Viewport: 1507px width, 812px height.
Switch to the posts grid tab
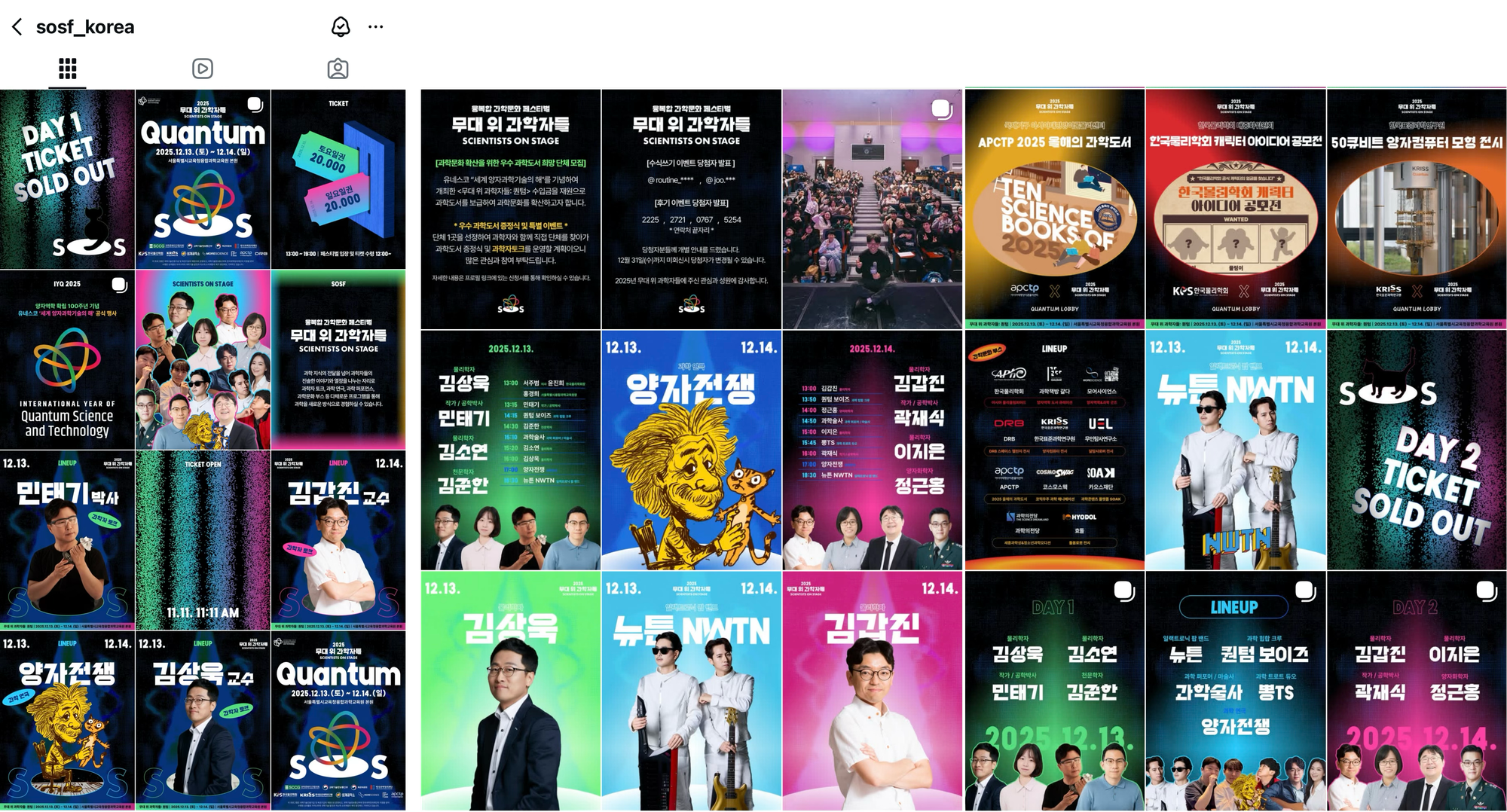pyautogui.click(x=68, y=69)
